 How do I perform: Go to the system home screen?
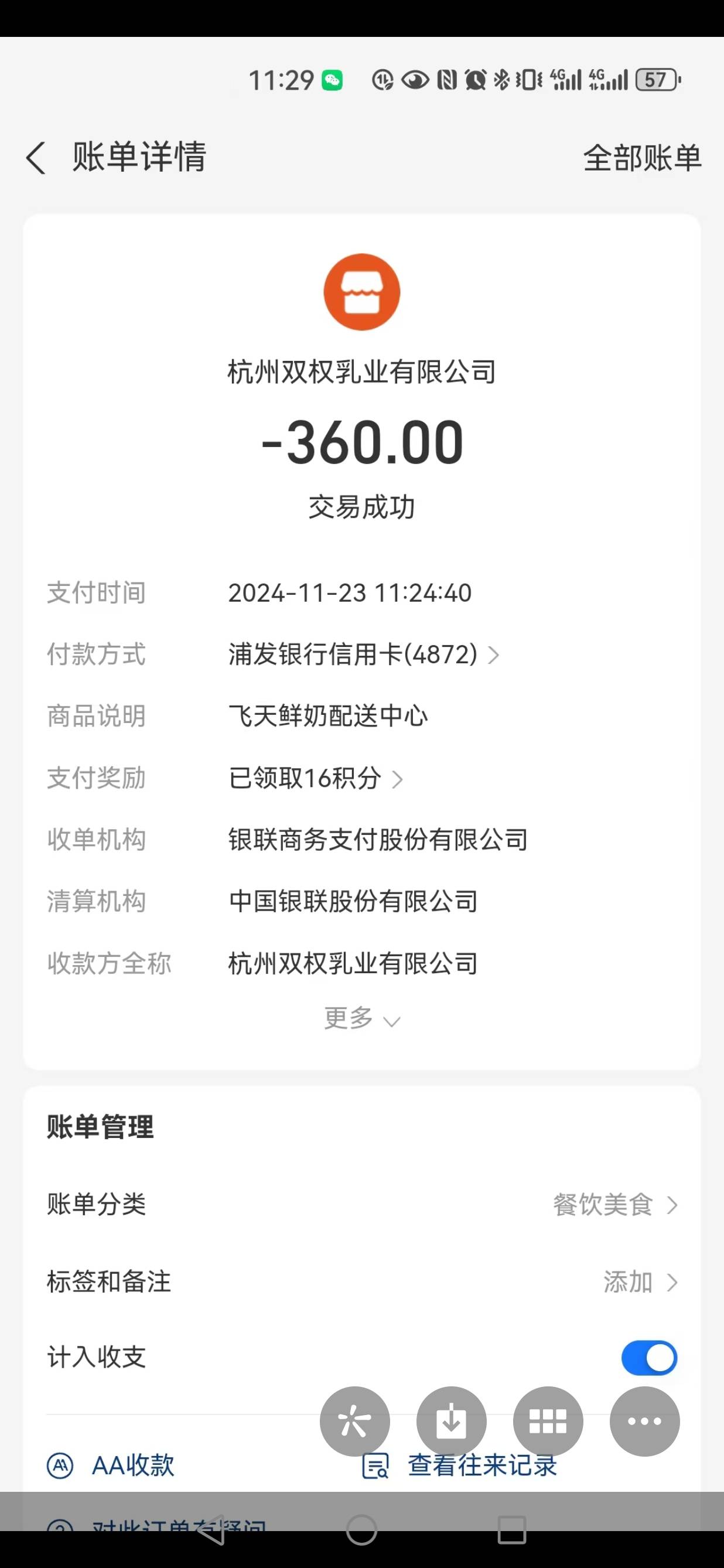(361, 1530)
